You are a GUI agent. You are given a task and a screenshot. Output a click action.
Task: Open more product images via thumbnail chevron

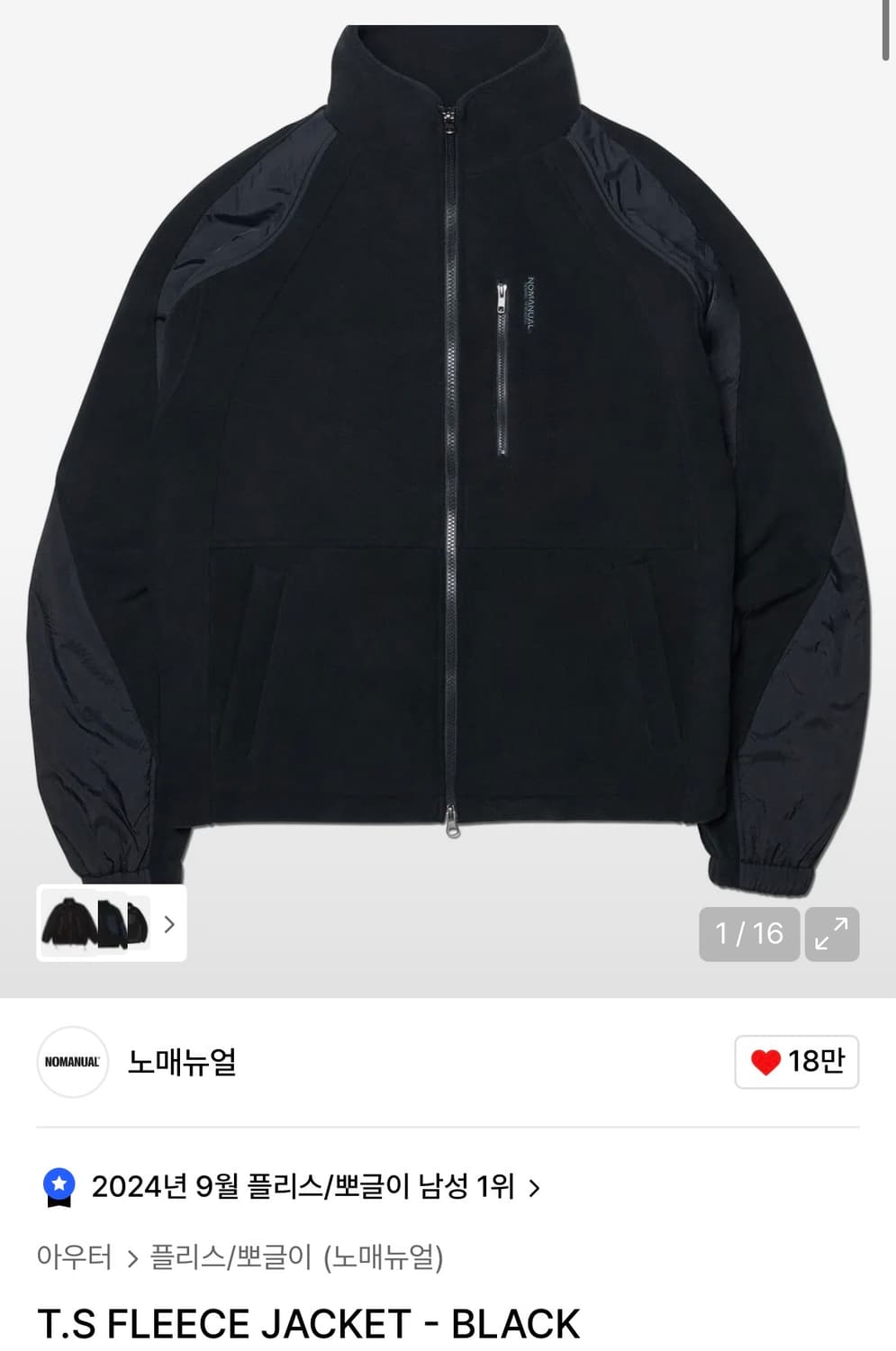[167, 925]
